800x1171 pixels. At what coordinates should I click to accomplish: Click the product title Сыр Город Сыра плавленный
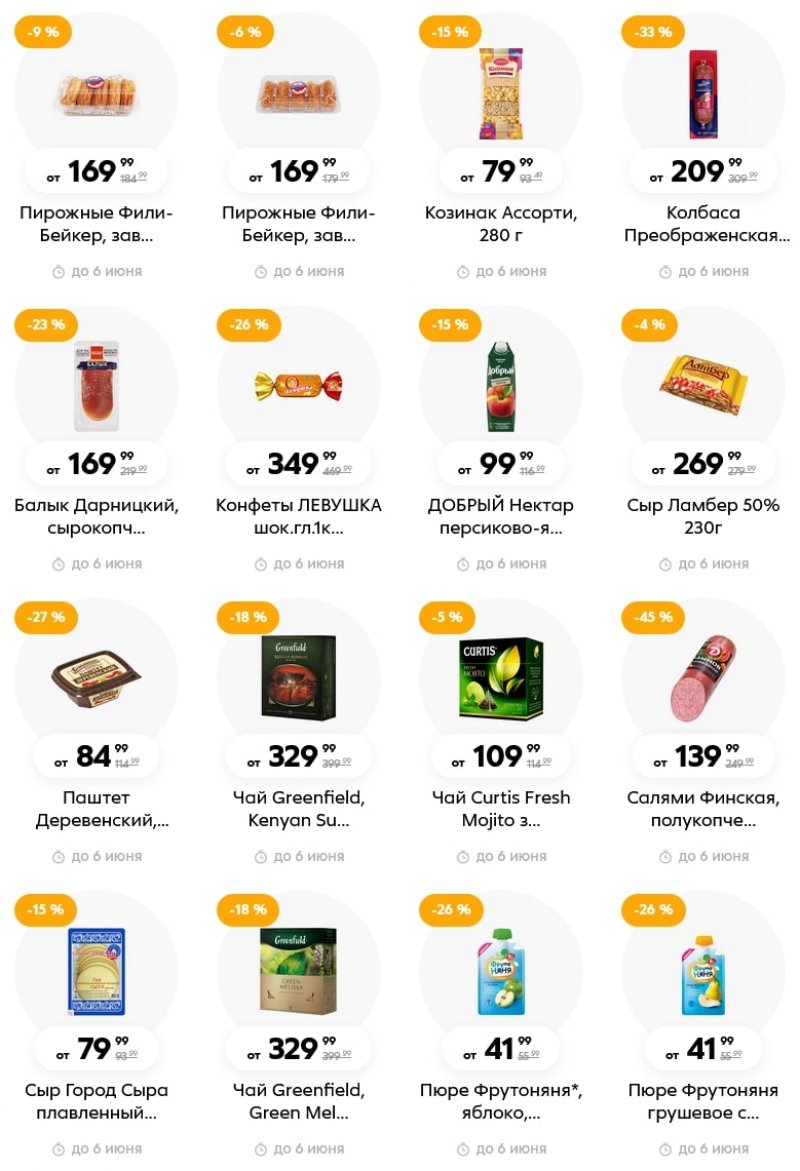96,1101
